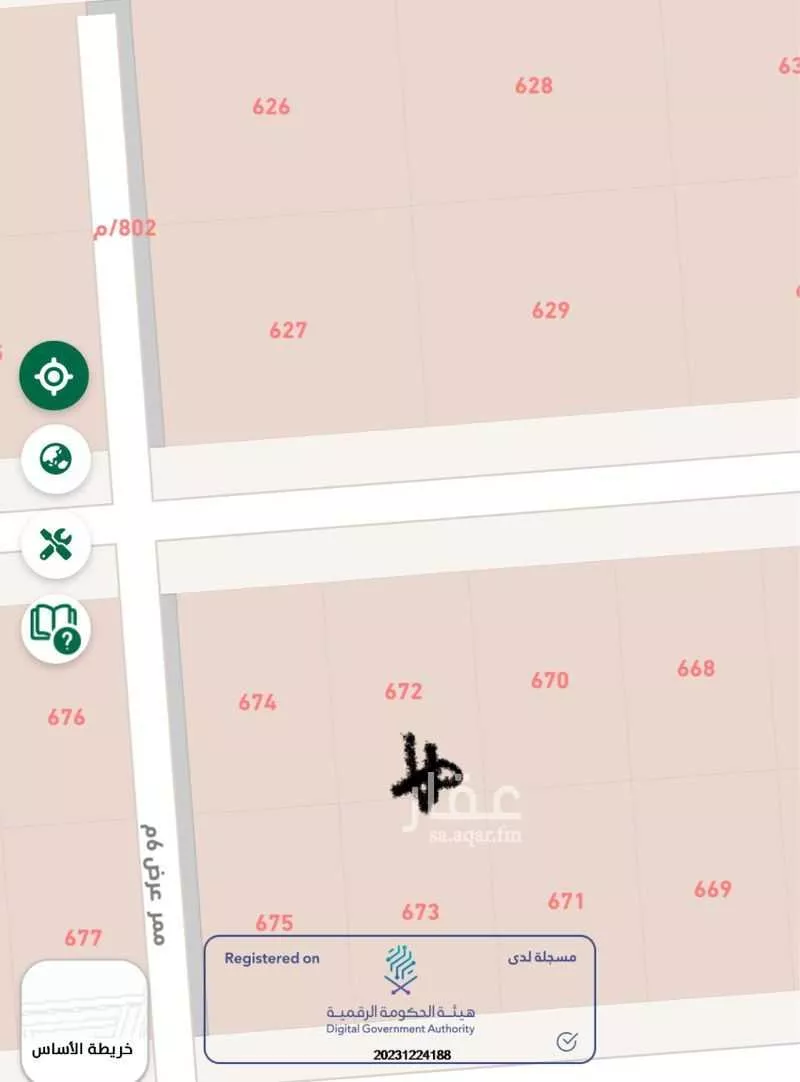Image resolution: width=800 pixels, height=1082 pixels.
Task: Open the map tools menu
Action: click(56, 544)
